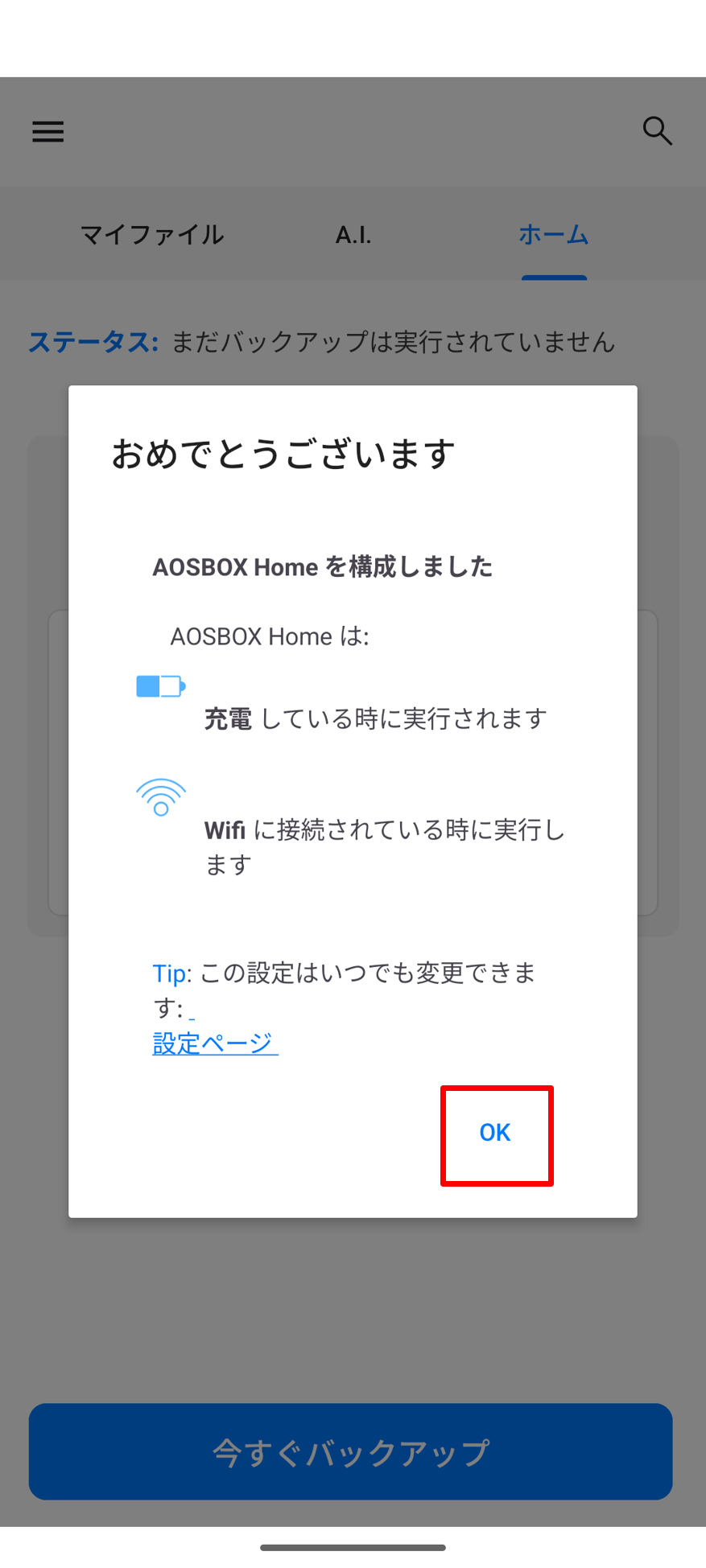
Task: Switch to the マイファイル tab
Action: click(x=152, y=234)
